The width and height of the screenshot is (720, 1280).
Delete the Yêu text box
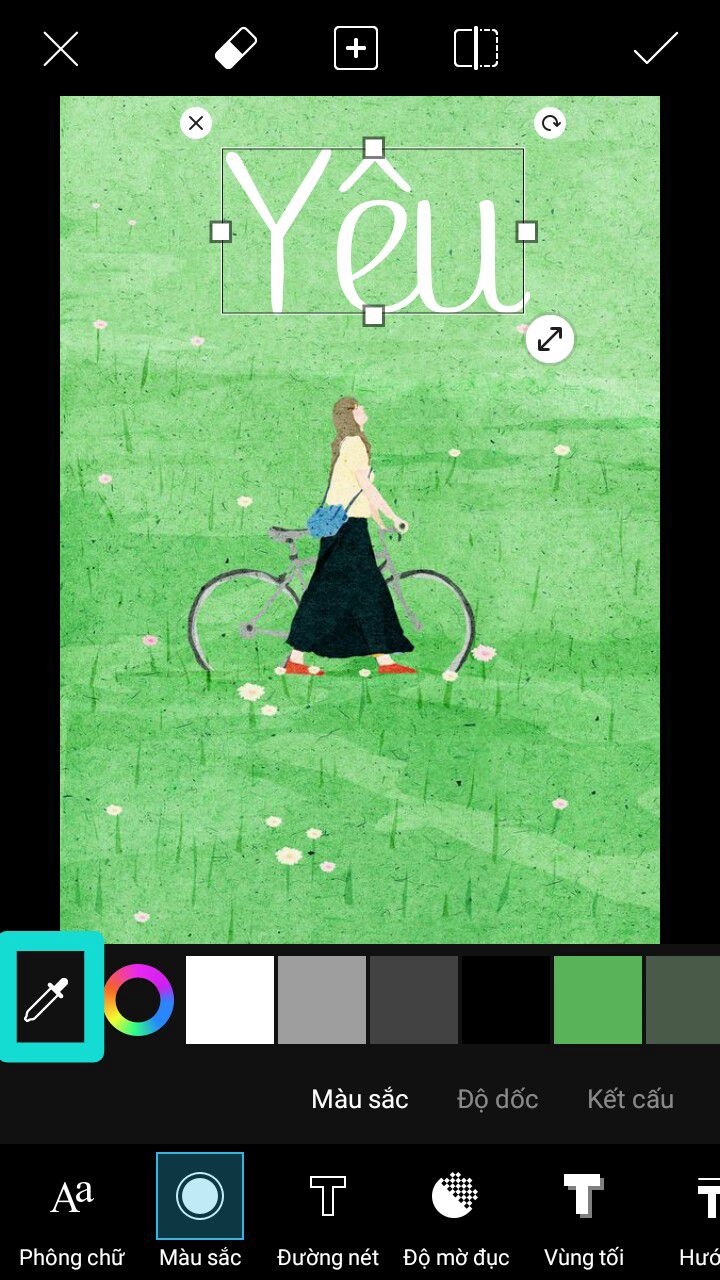(196, 123)
